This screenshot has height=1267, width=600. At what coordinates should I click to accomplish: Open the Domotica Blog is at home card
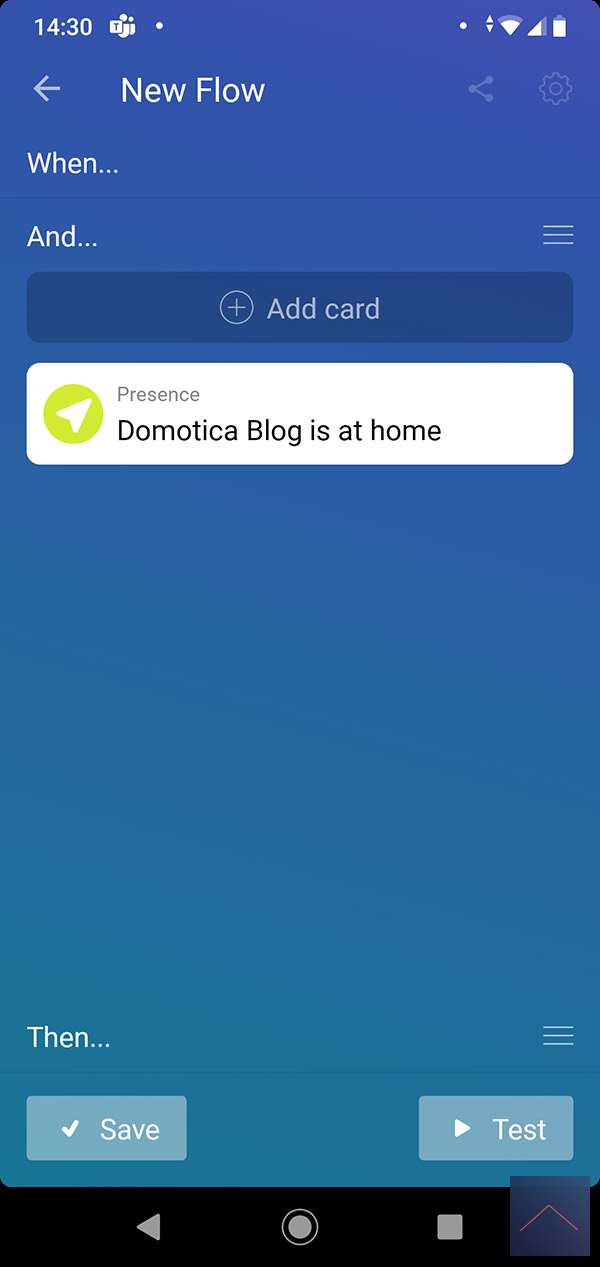click(x=300, y=414)
